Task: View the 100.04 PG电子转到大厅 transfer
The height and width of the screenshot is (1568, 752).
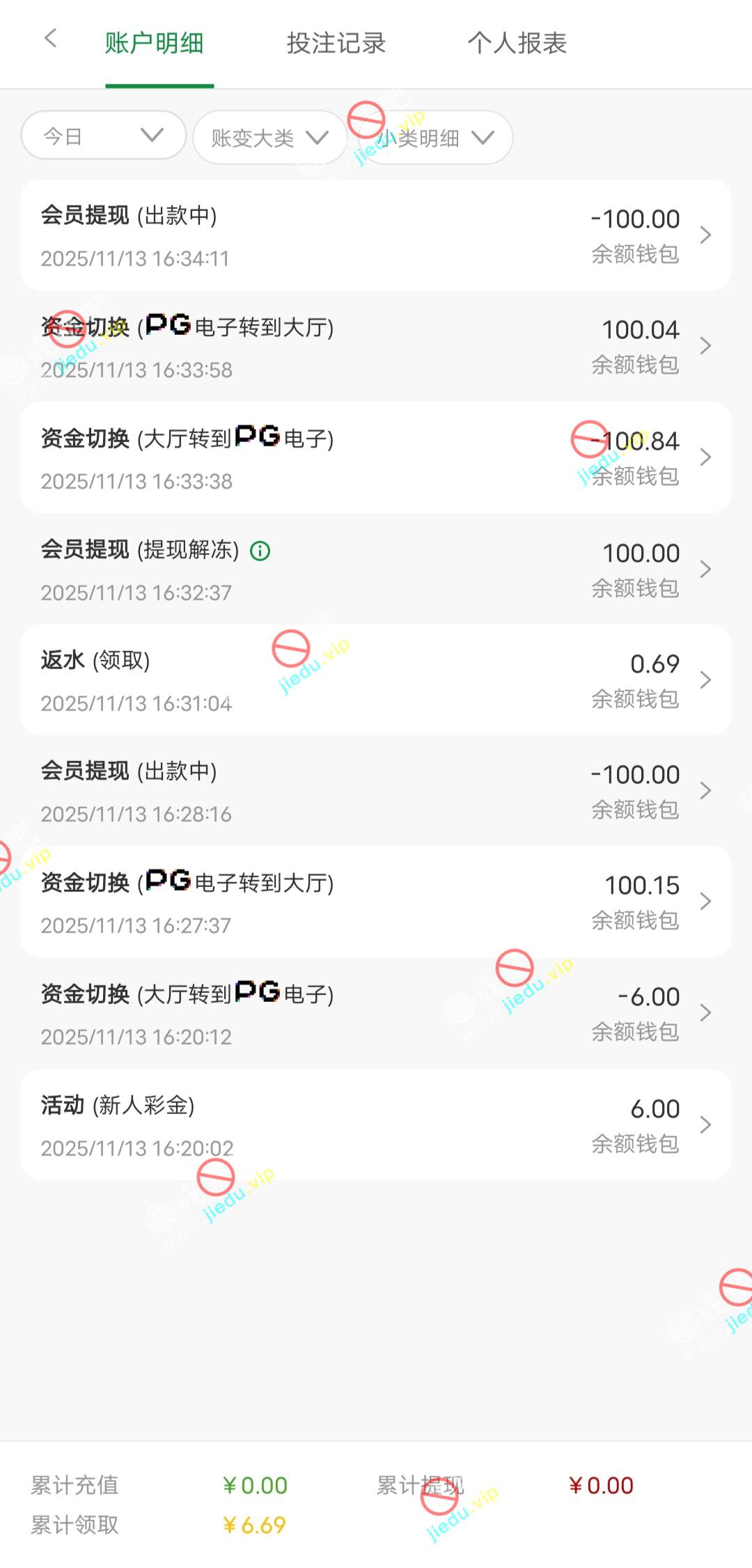Action: (x=375, y=346)
